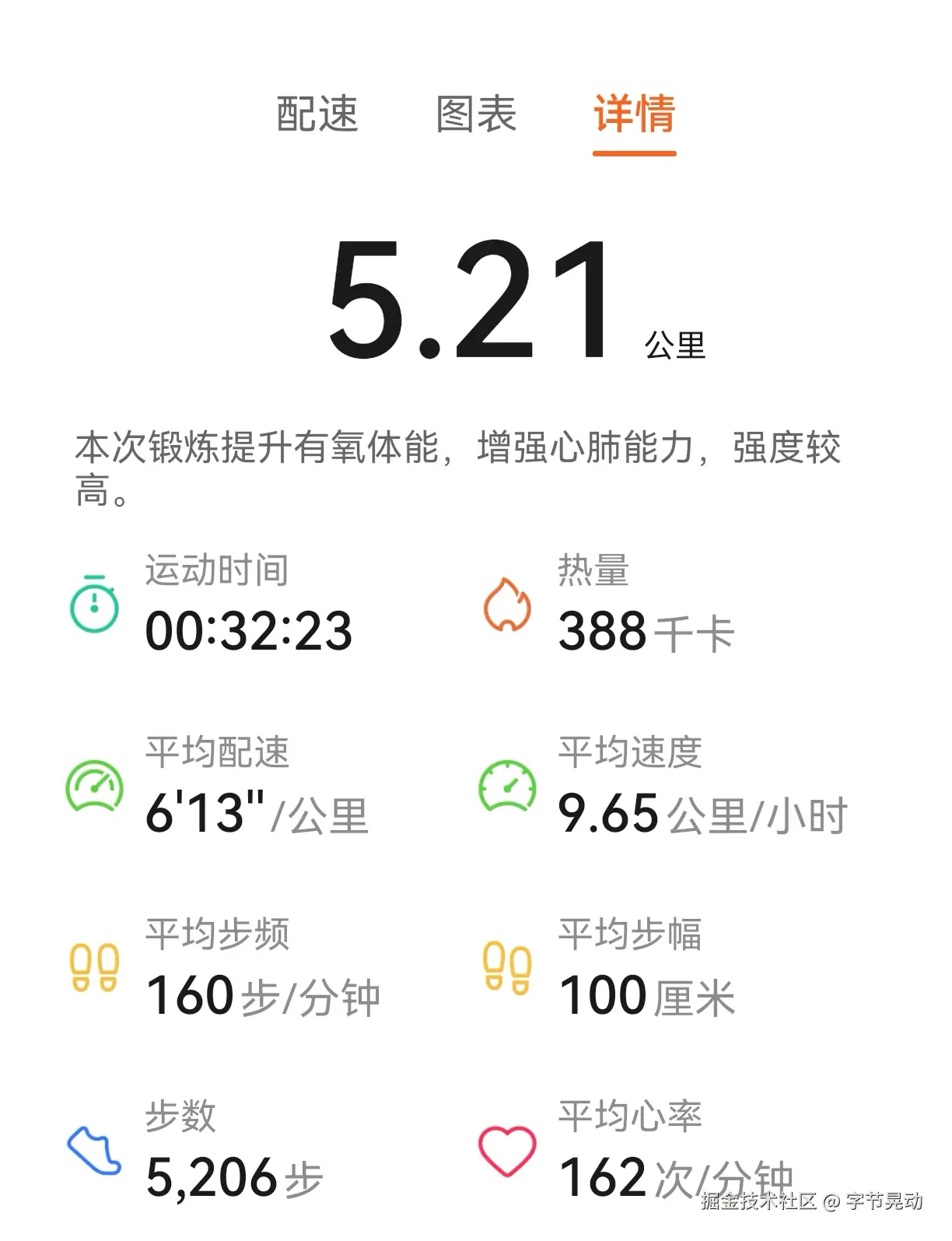This screenshot has width=952, height=1241.
Task: Select the 详情 tab
Action: [633, 114]
